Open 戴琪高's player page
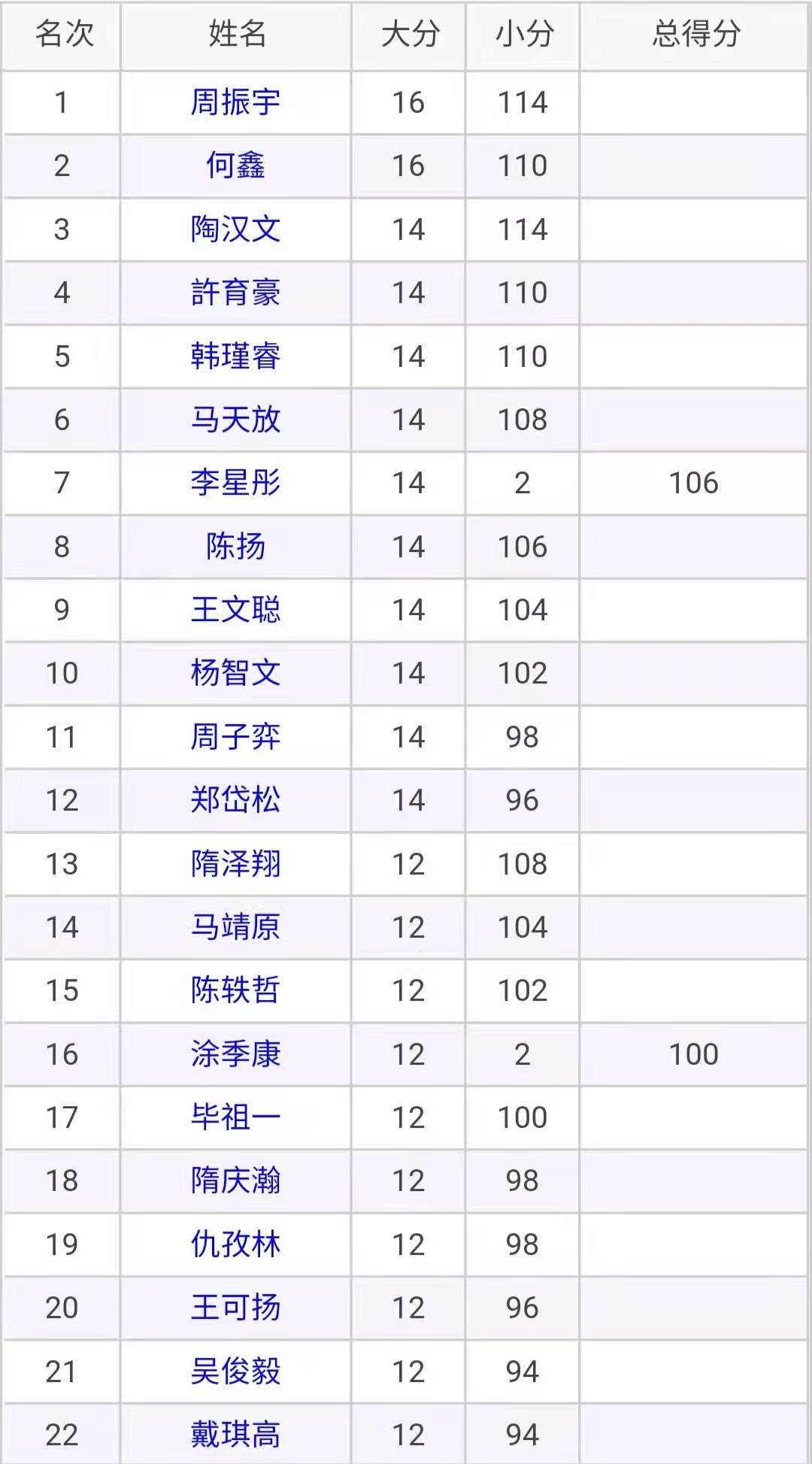 click(x=235, y=1435)
